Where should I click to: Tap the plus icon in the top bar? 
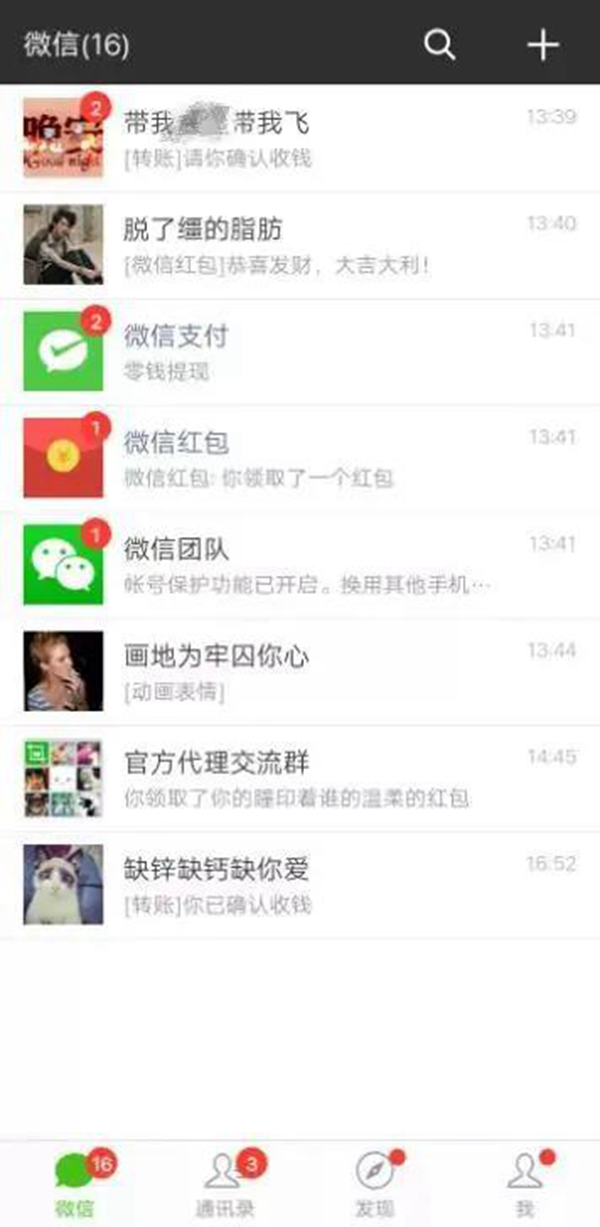542,44
